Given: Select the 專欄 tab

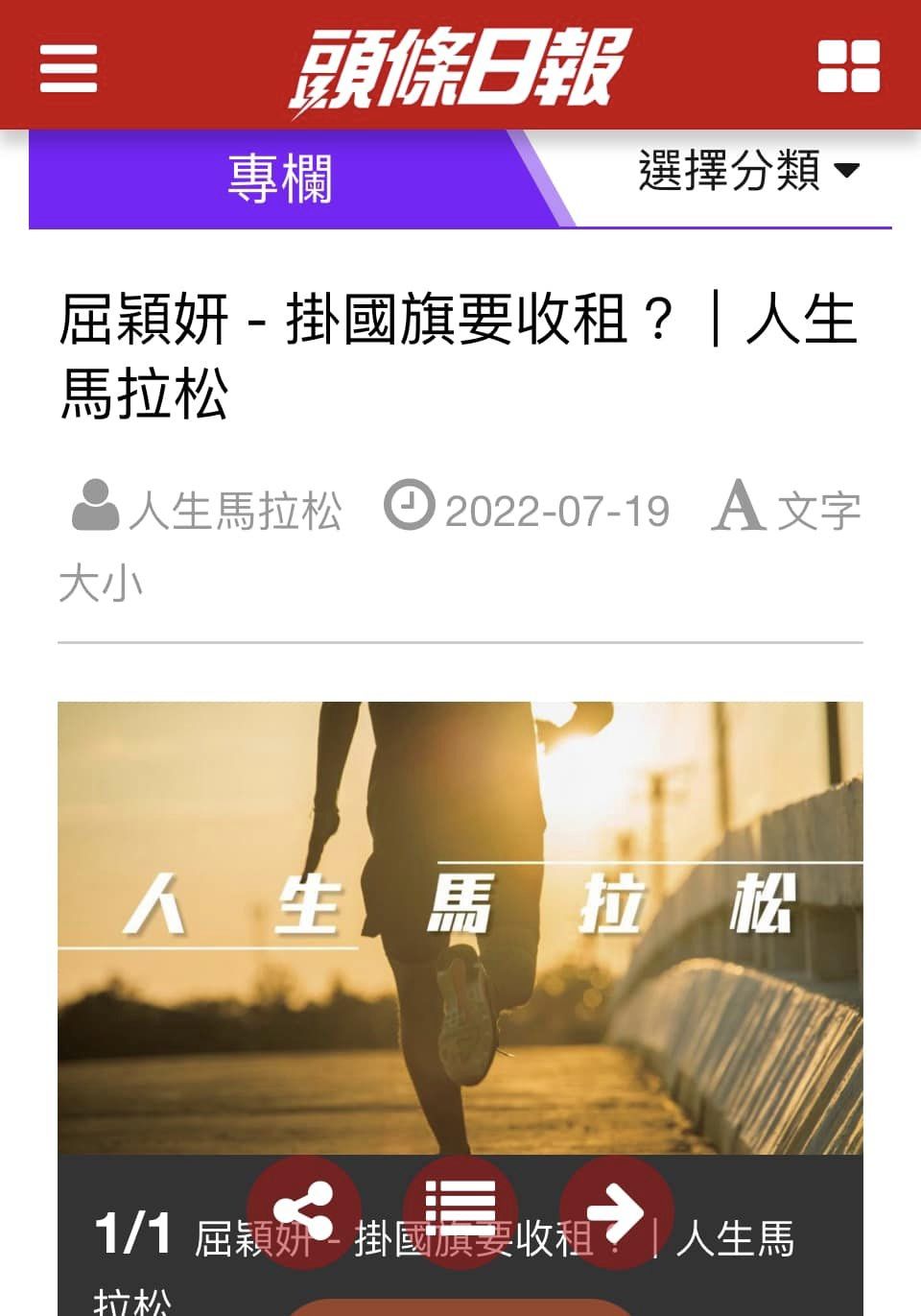Looking at the screenshot, I should coord(279,179).
